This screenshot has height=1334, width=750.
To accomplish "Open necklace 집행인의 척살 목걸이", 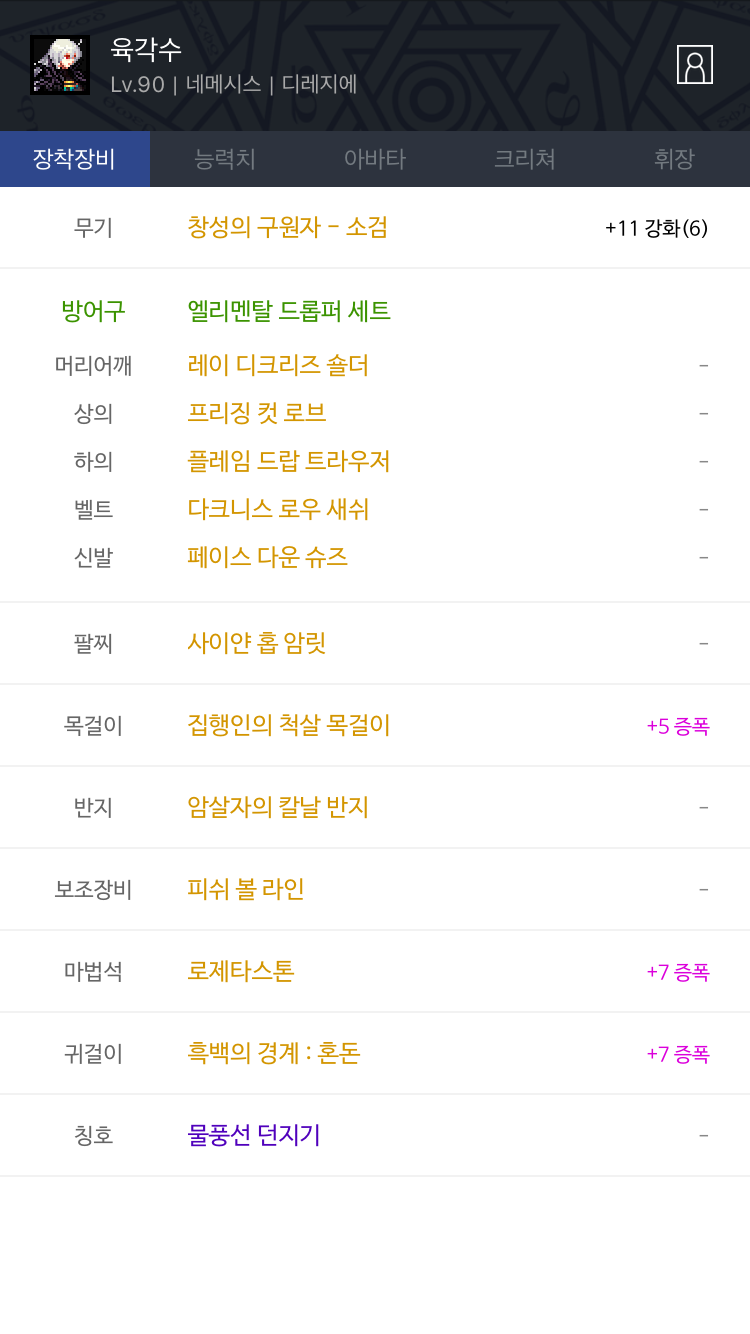I will [x=289, y=725].
